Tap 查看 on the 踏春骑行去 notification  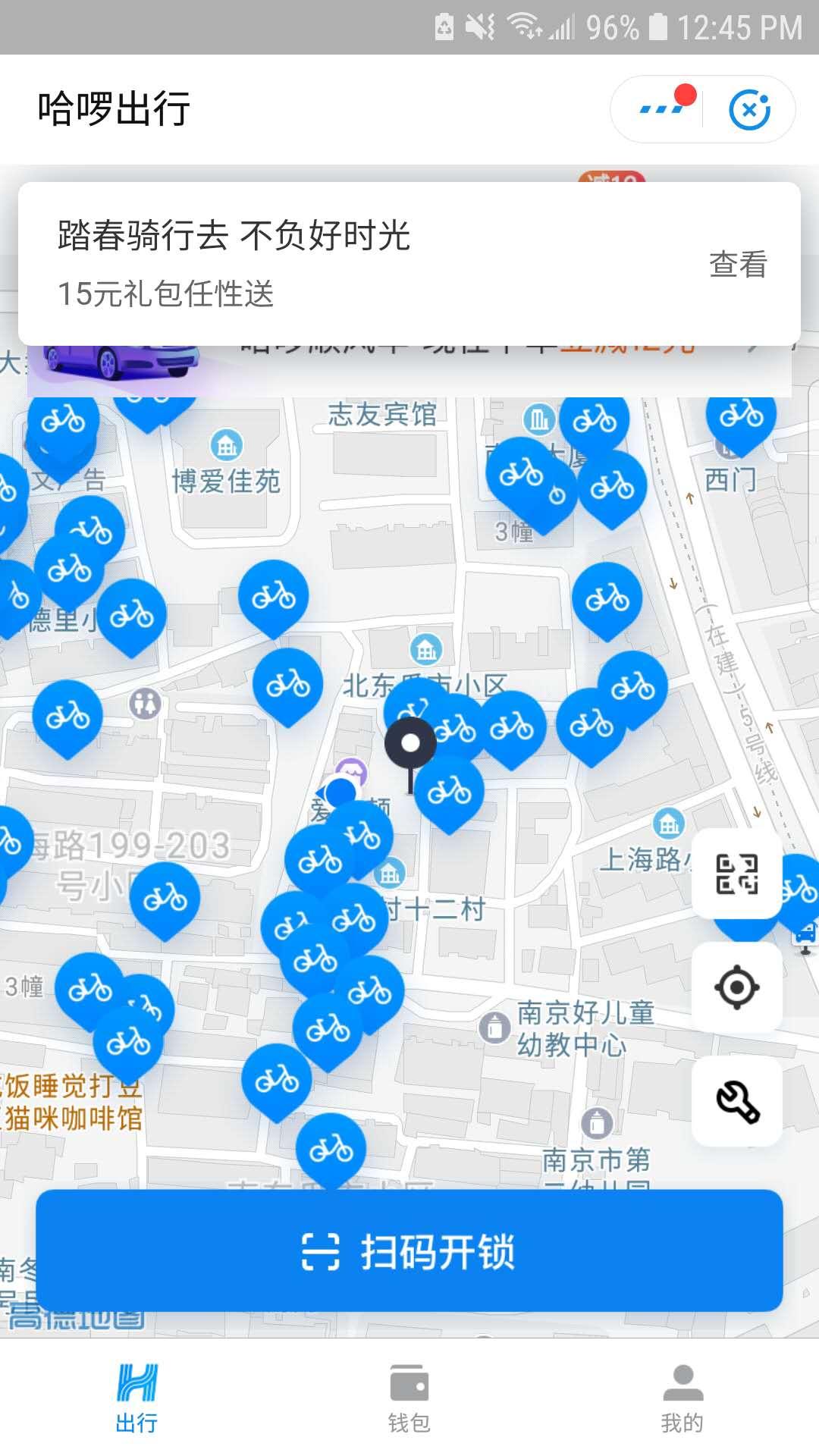[x=738, y=265]
